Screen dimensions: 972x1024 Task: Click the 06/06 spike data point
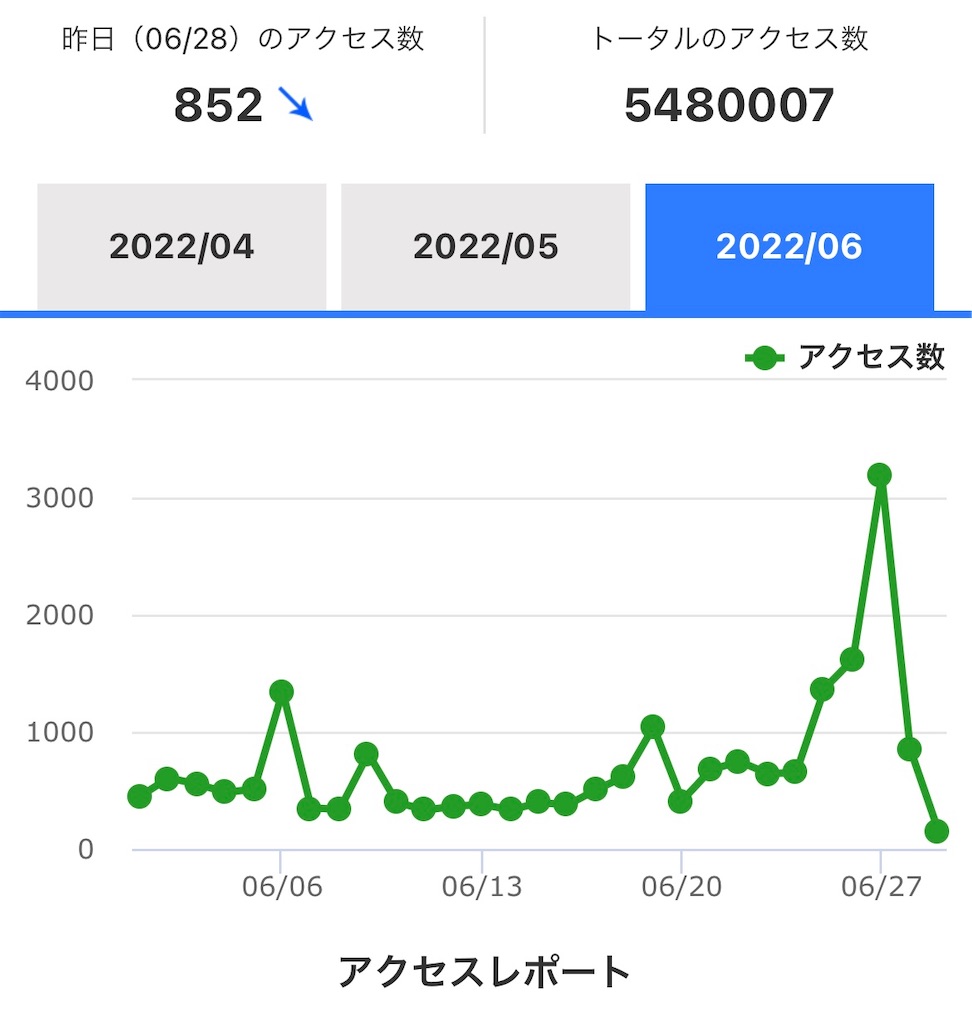[x=280, y=690]
